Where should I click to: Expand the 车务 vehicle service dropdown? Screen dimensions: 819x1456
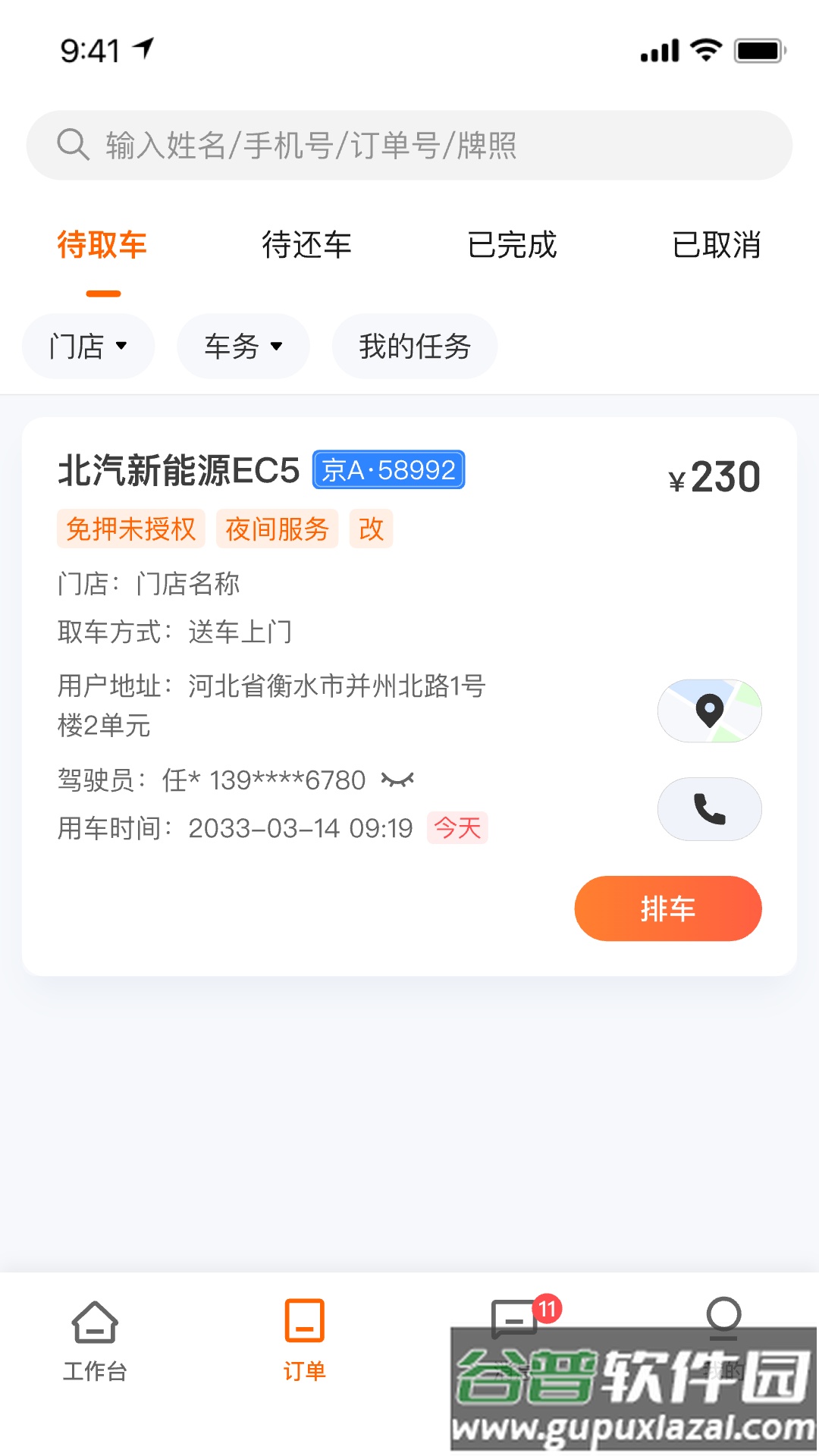[x=242, y=346]
